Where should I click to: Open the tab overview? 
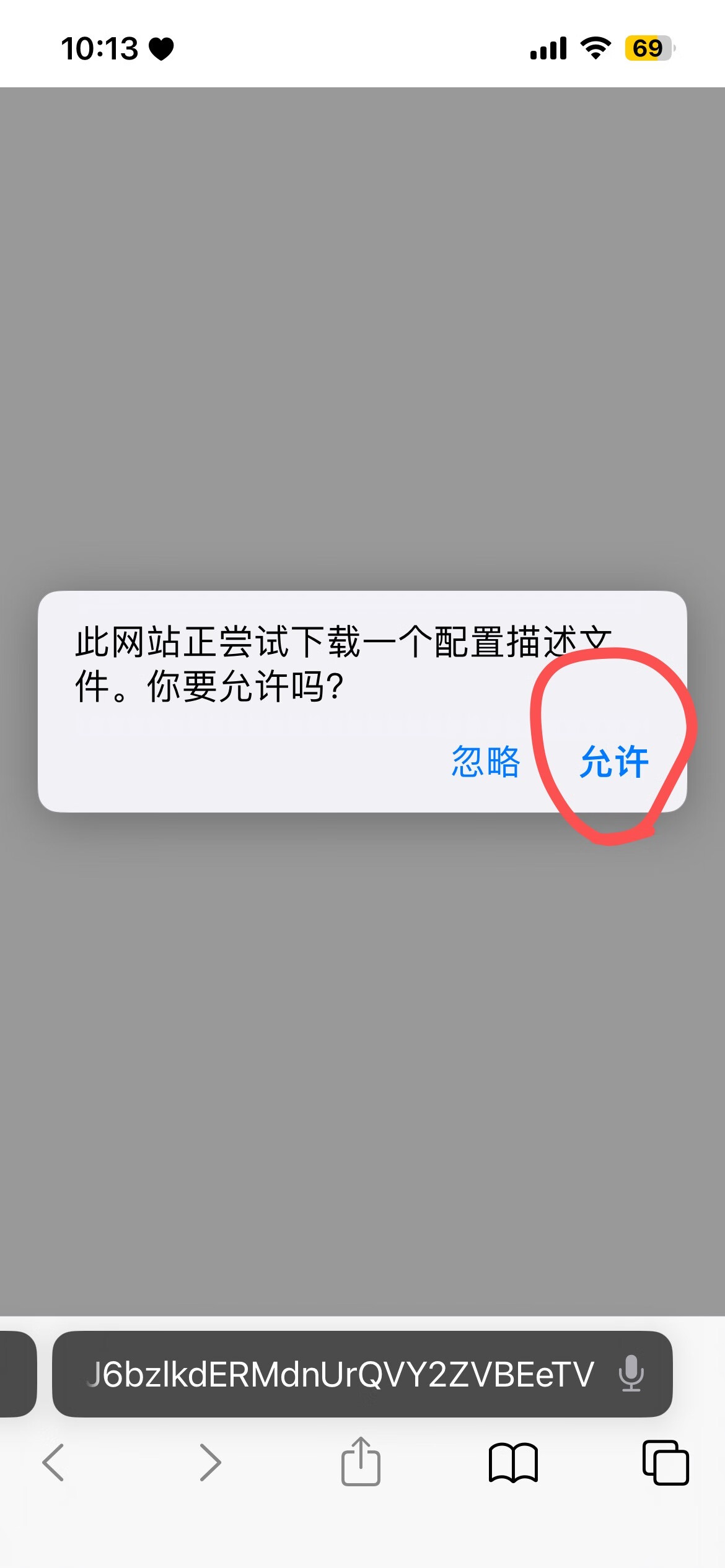[666, 1462]
